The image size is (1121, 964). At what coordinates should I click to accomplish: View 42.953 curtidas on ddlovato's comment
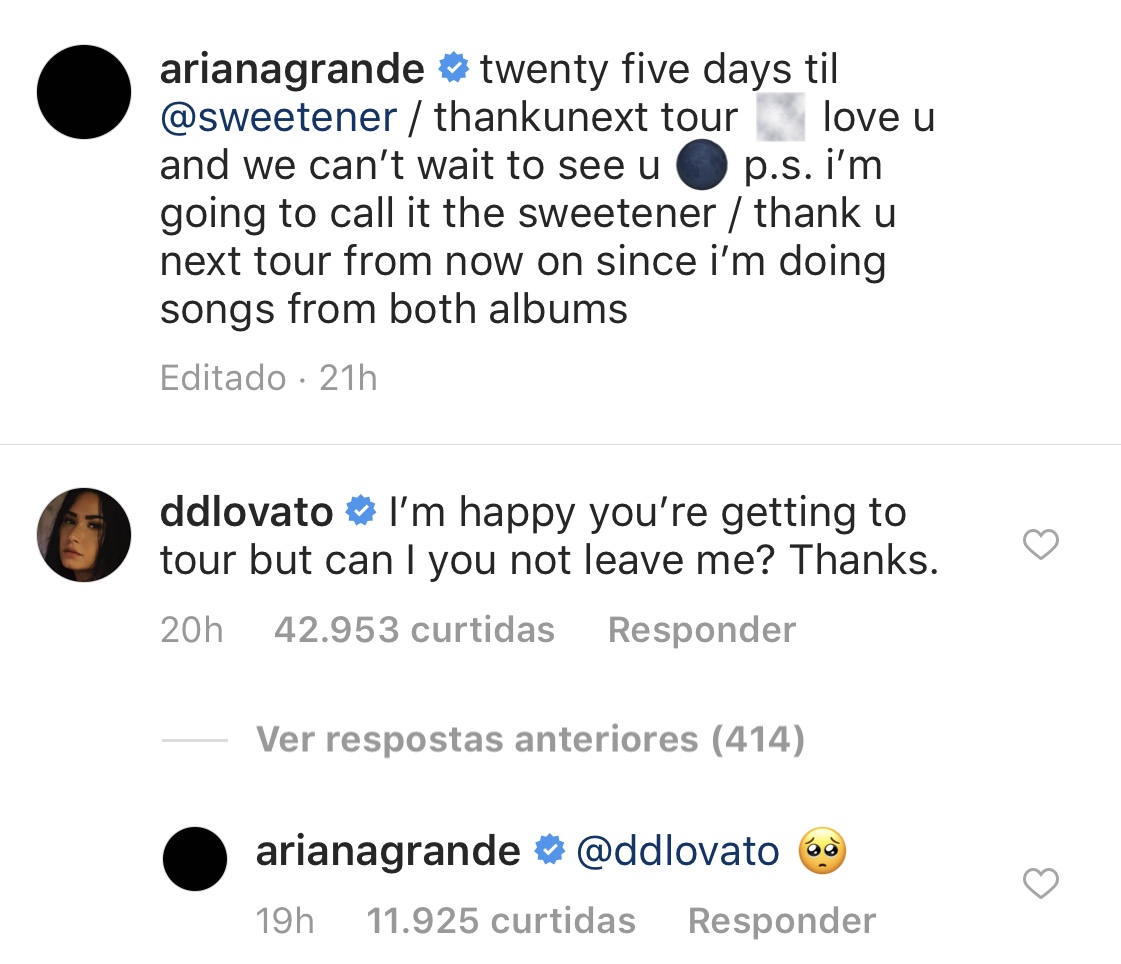pos(414,630)
